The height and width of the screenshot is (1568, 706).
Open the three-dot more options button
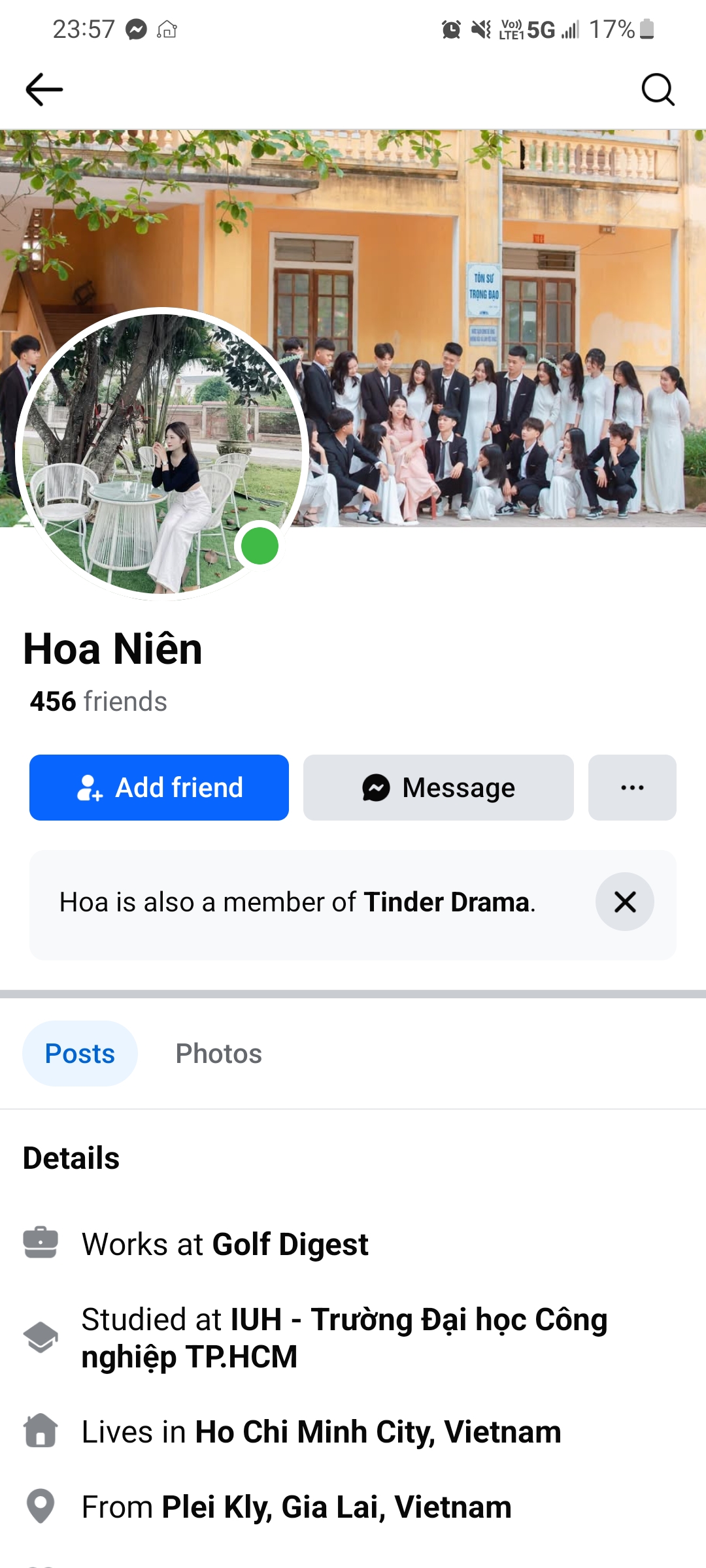[632, 787]
